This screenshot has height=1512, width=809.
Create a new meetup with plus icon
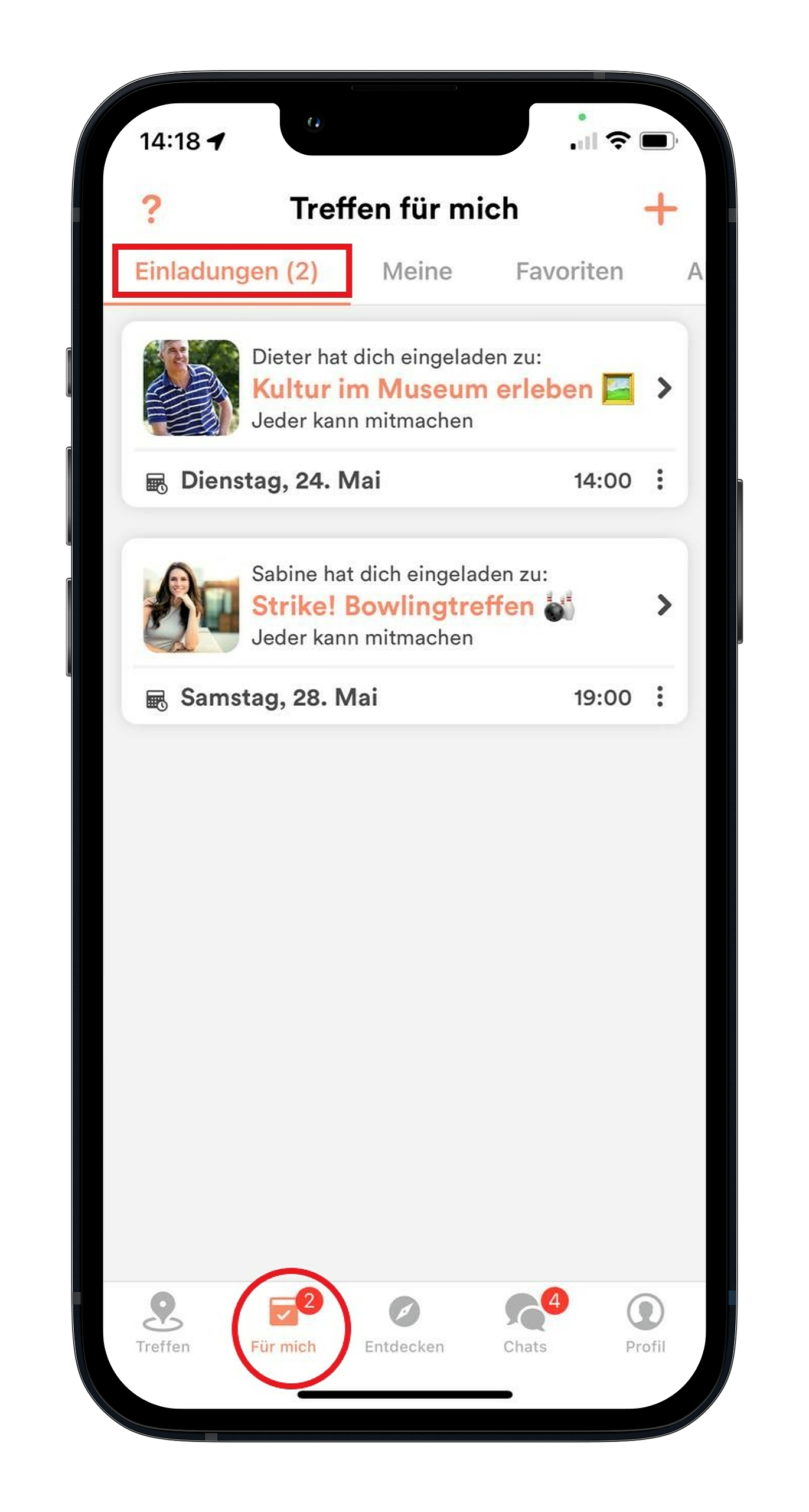(x=660, y=210)
